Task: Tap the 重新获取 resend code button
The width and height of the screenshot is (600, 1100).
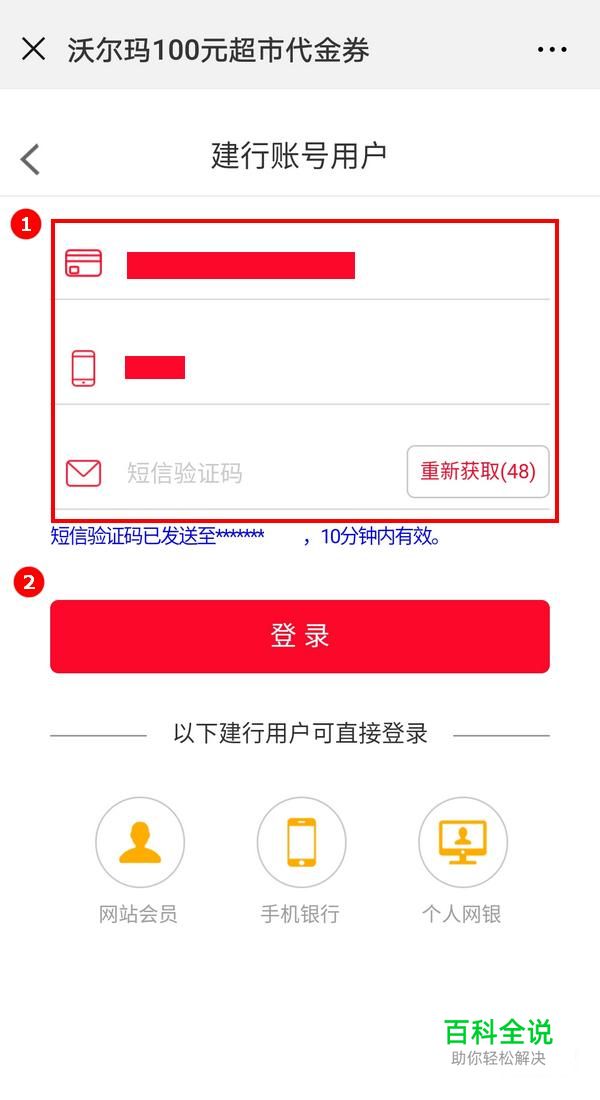Action: tap(478, 471)
